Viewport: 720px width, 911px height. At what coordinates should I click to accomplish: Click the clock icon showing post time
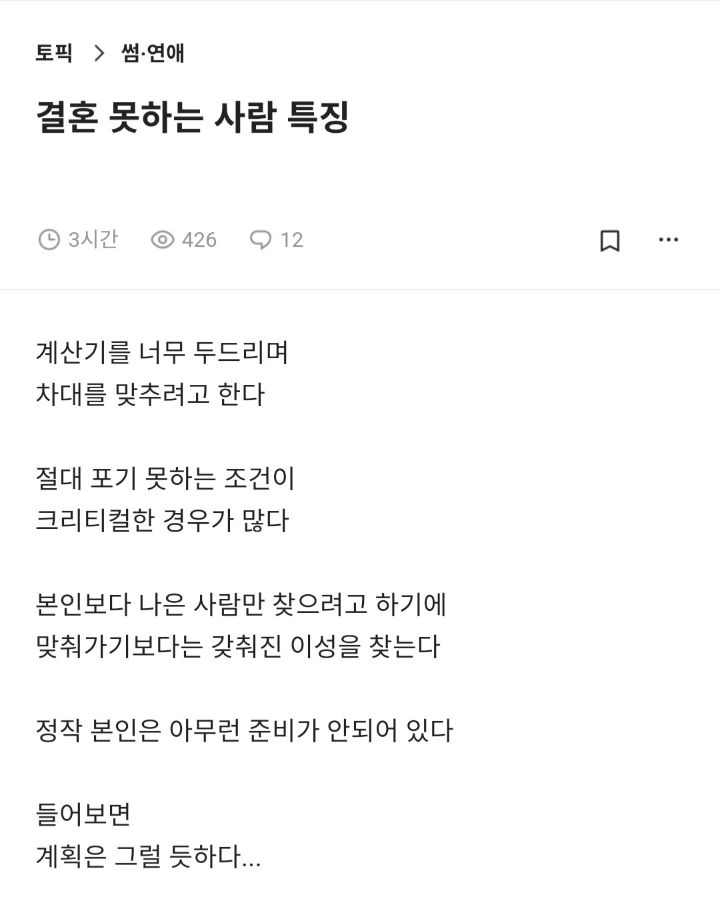[x=47, y=240]
